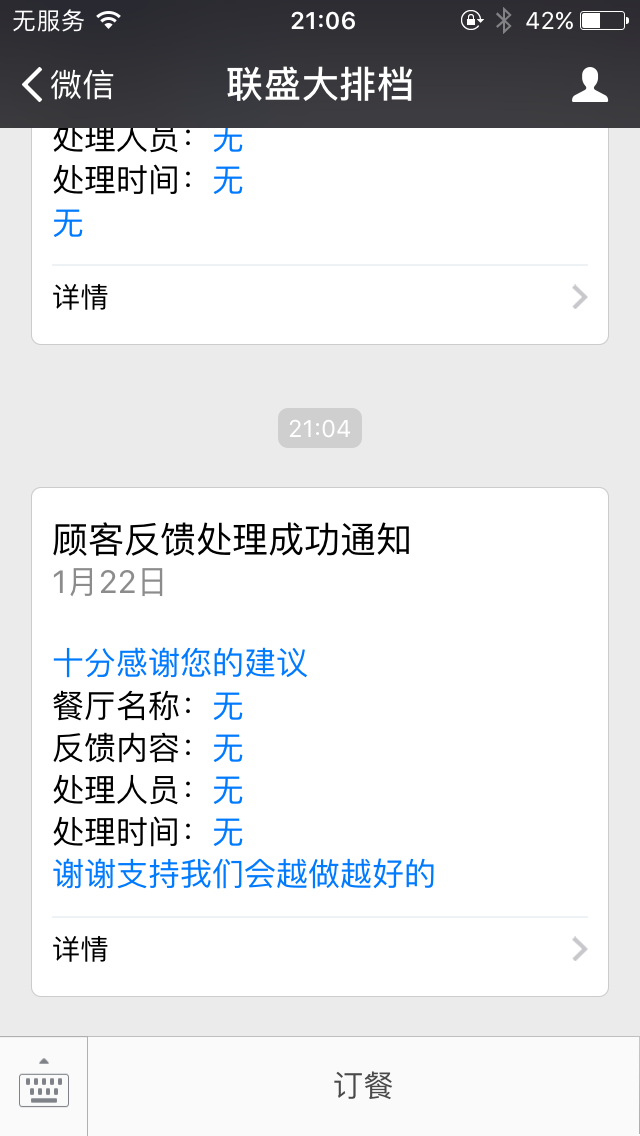Go back to 微信
640x1136 pixels.
(68, 85)
